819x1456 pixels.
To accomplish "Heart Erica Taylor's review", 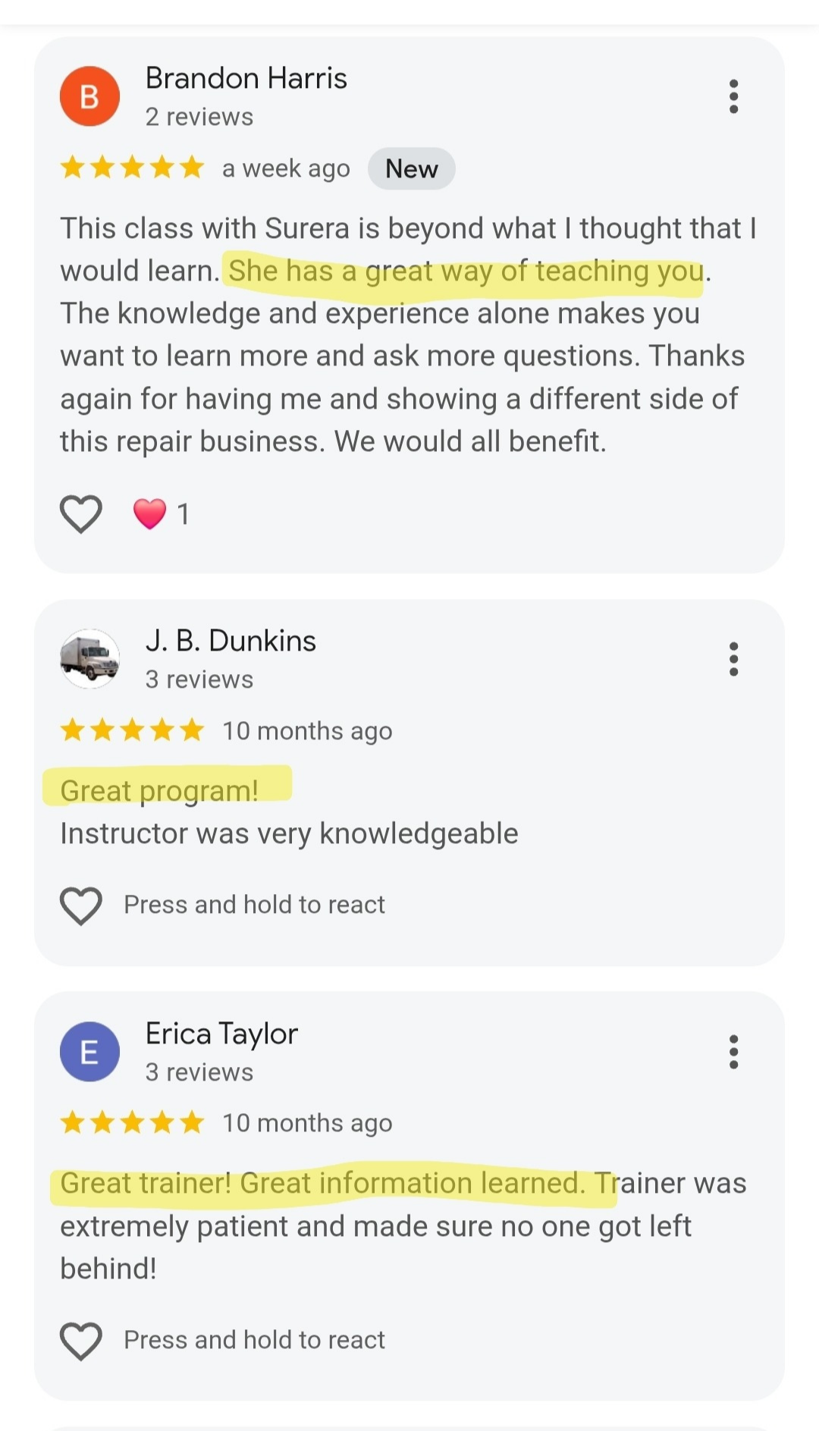I will 81,1341.
